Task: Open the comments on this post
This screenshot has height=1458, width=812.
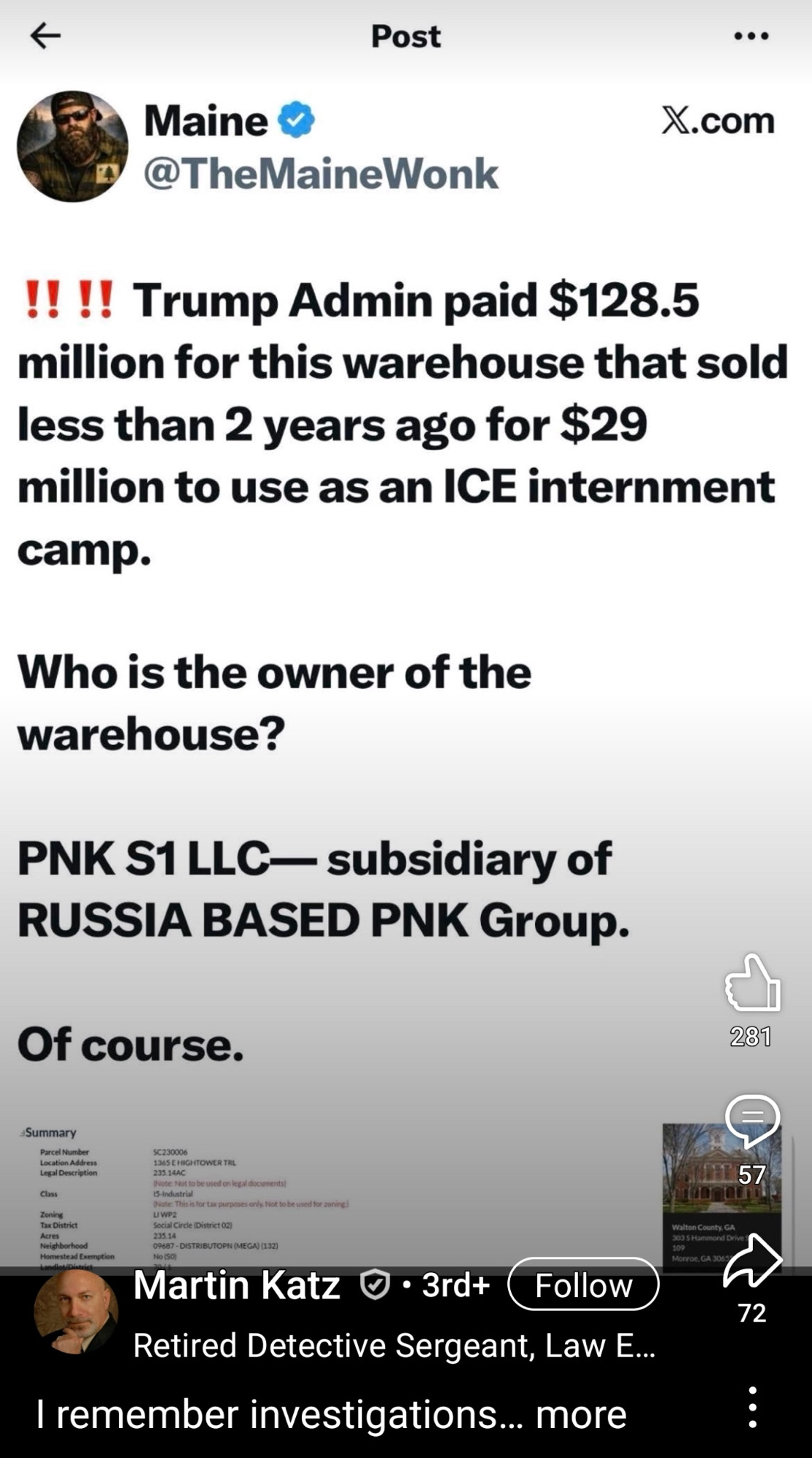Action: (x=752, y=1120)
